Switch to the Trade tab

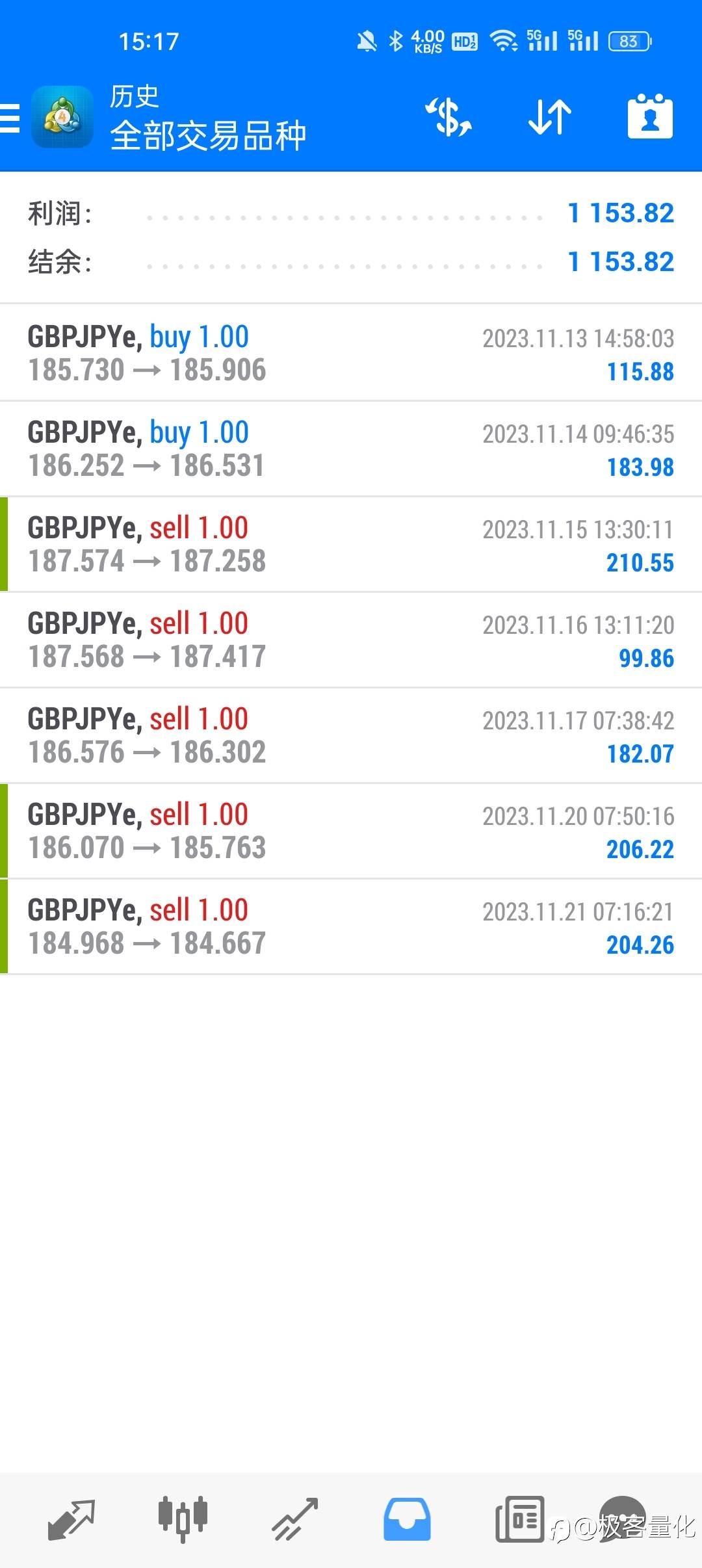295,1519
